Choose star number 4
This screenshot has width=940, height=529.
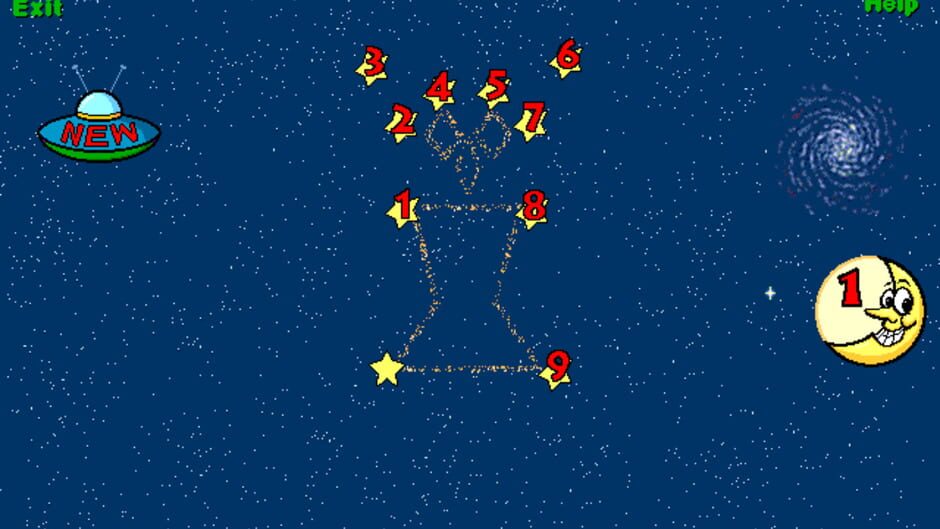438,90
